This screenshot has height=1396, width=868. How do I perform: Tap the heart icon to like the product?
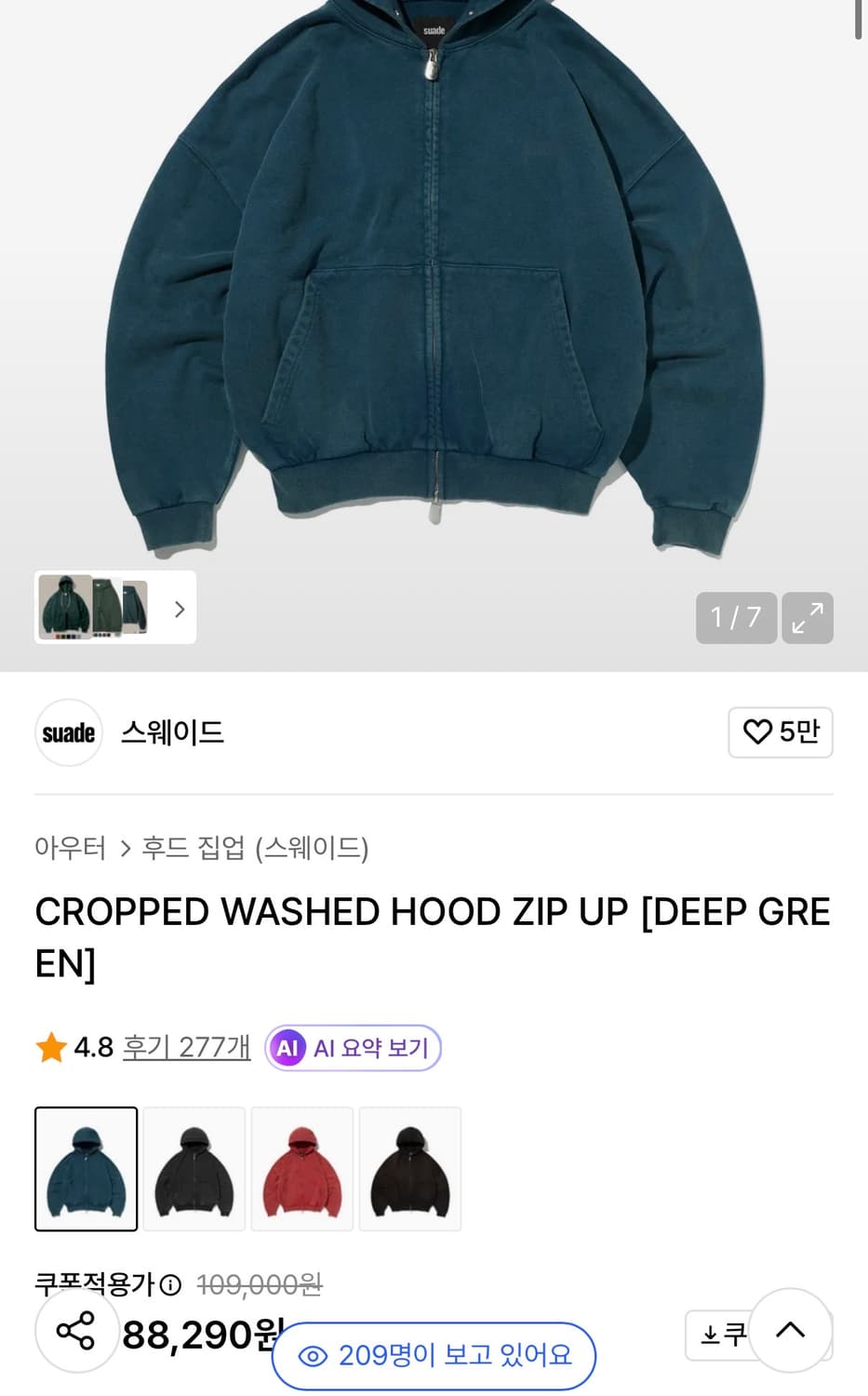757,732
